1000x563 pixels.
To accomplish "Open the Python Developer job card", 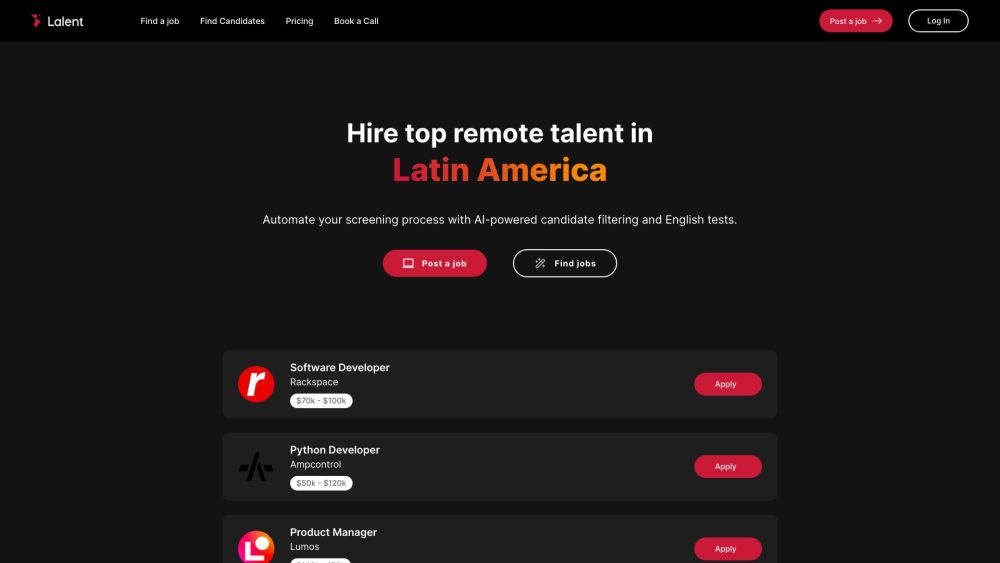I will tap(335, 450).
